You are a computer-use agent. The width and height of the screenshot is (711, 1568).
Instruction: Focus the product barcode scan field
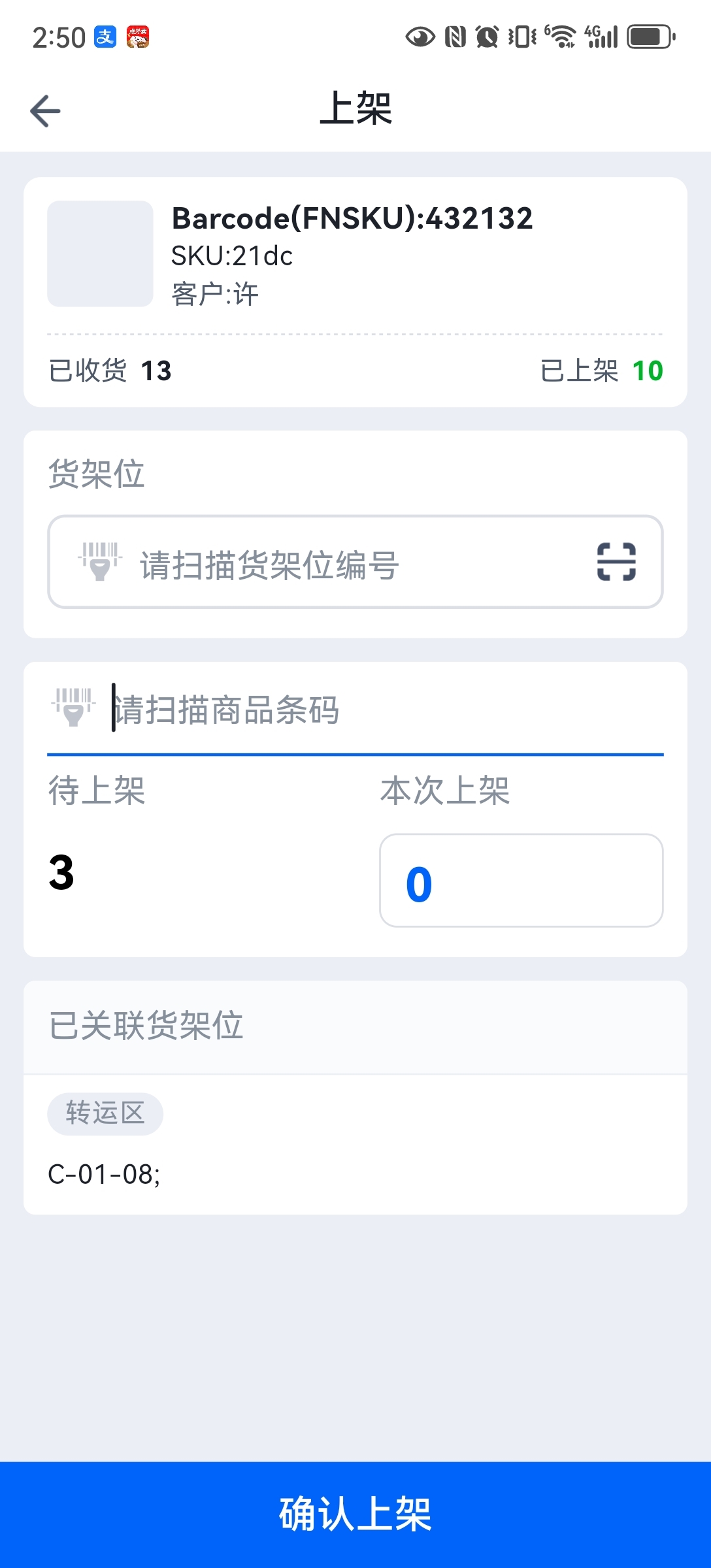(x=355, y=710)
